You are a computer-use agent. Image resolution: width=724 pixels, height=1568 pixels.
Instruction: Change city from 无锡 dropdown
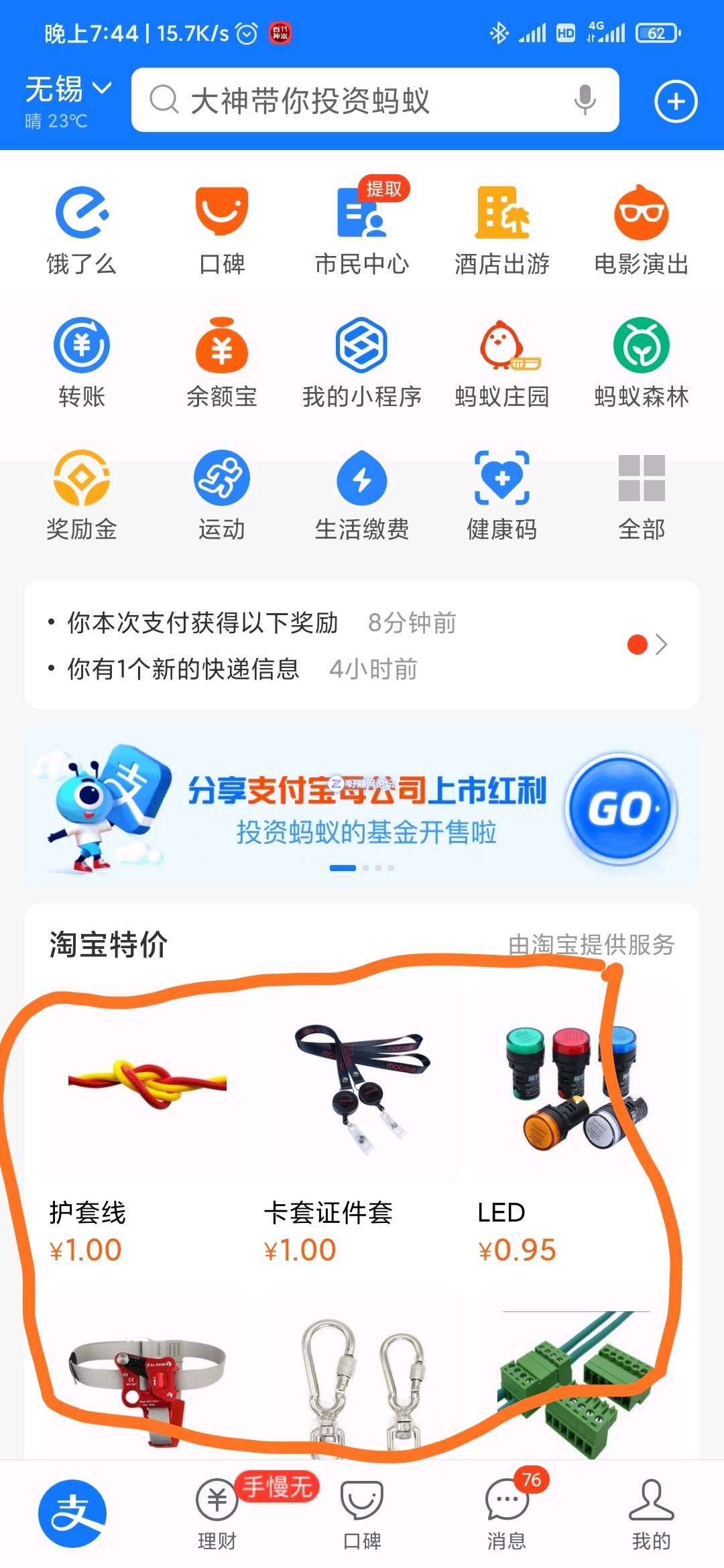(67, 90)
